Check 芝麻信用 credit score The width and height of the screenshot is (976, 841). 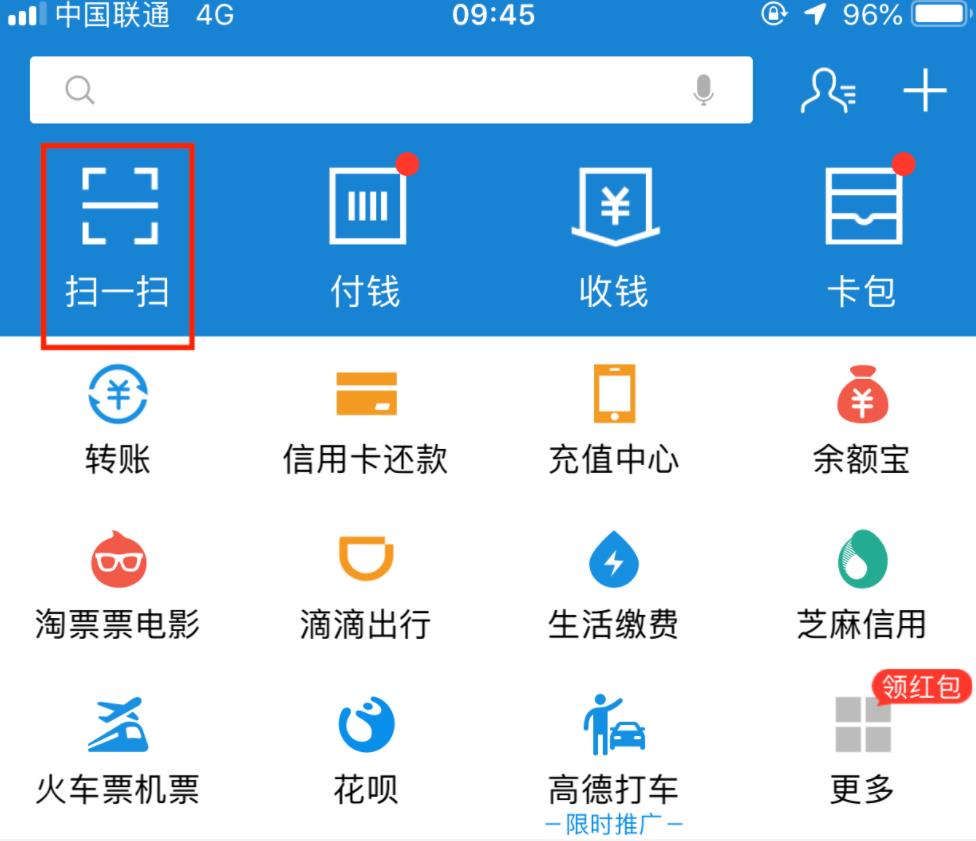pyautogui.click(x=862, y=585)
